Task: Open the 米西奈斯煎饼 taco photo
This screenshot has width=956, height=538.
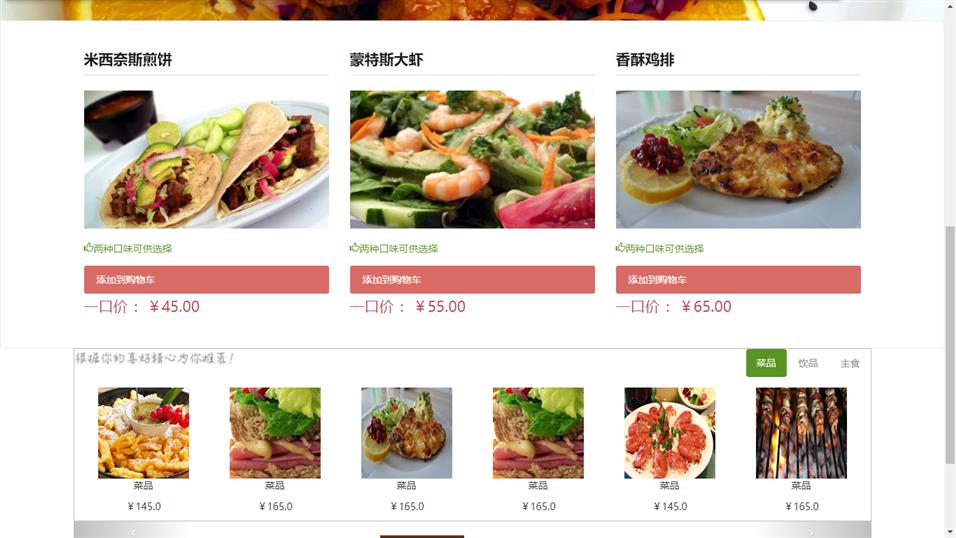Action: [x=206, y=160]
